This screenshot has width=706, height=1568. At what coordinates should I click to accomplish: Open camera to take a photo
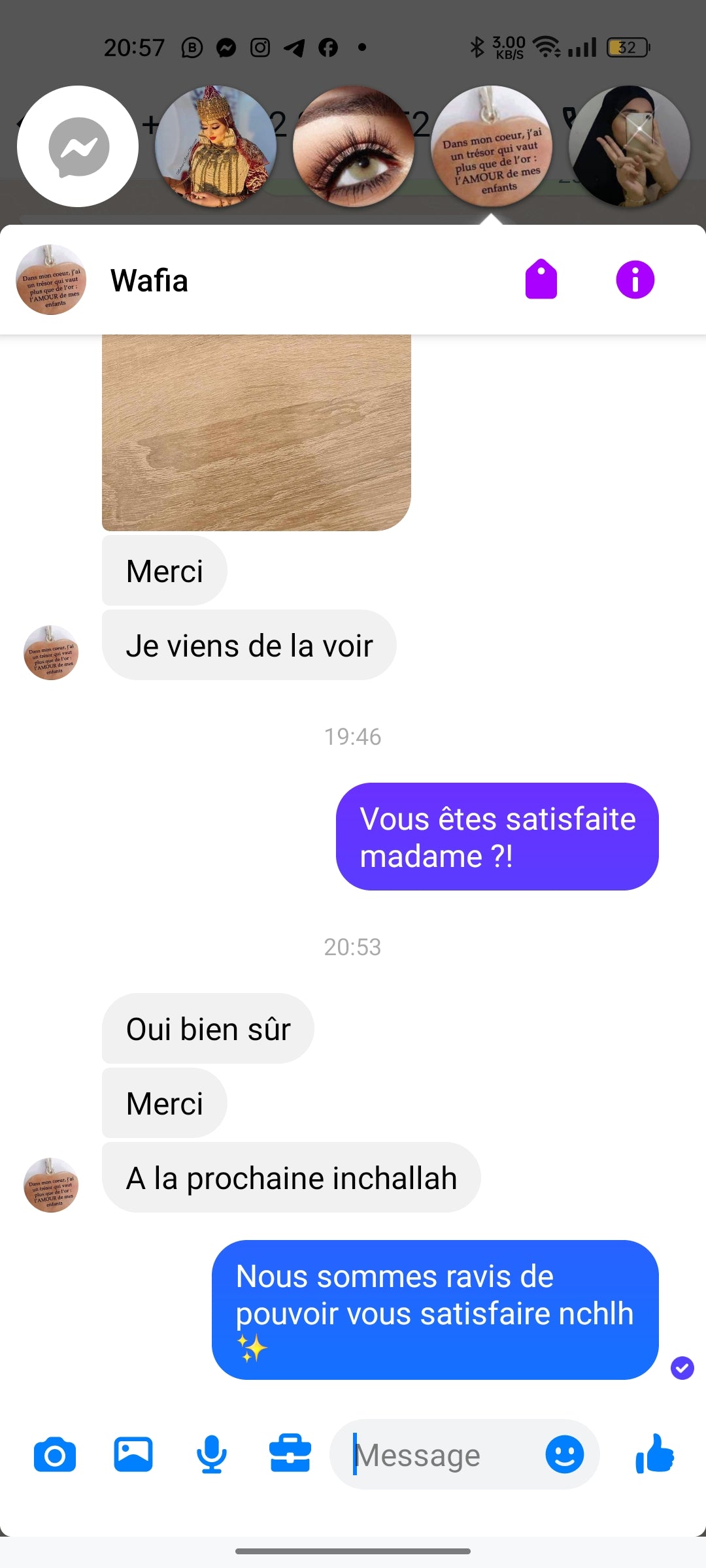point(55,1454)
